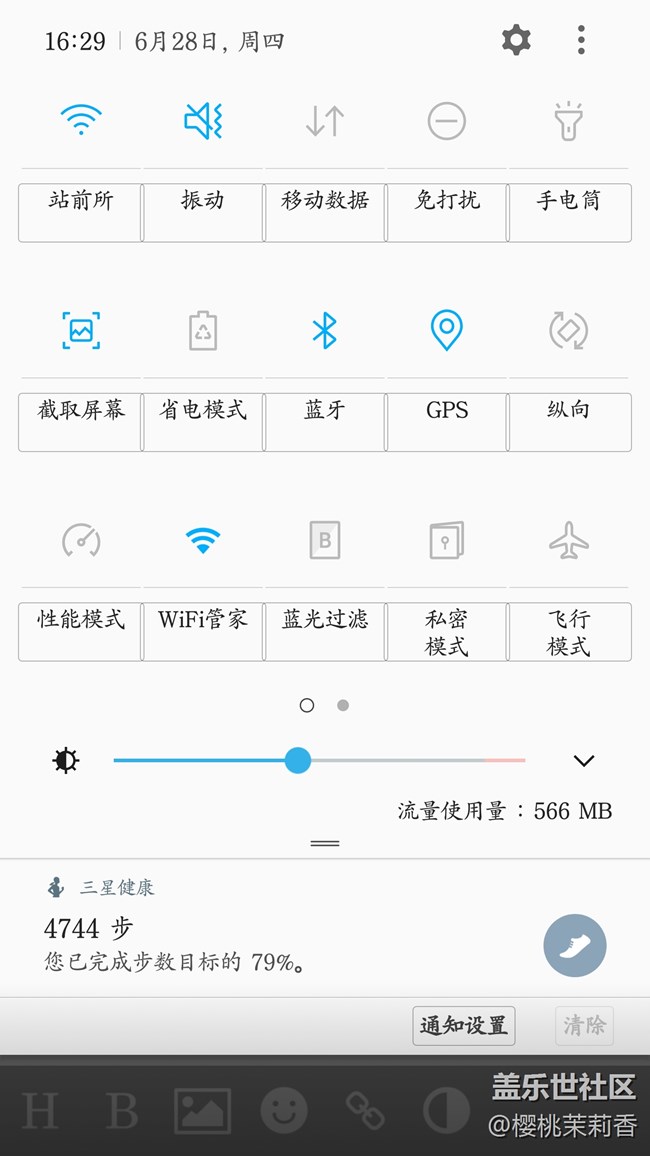Turn on 飞行模式 airplane mode

[x=569, y=540]
